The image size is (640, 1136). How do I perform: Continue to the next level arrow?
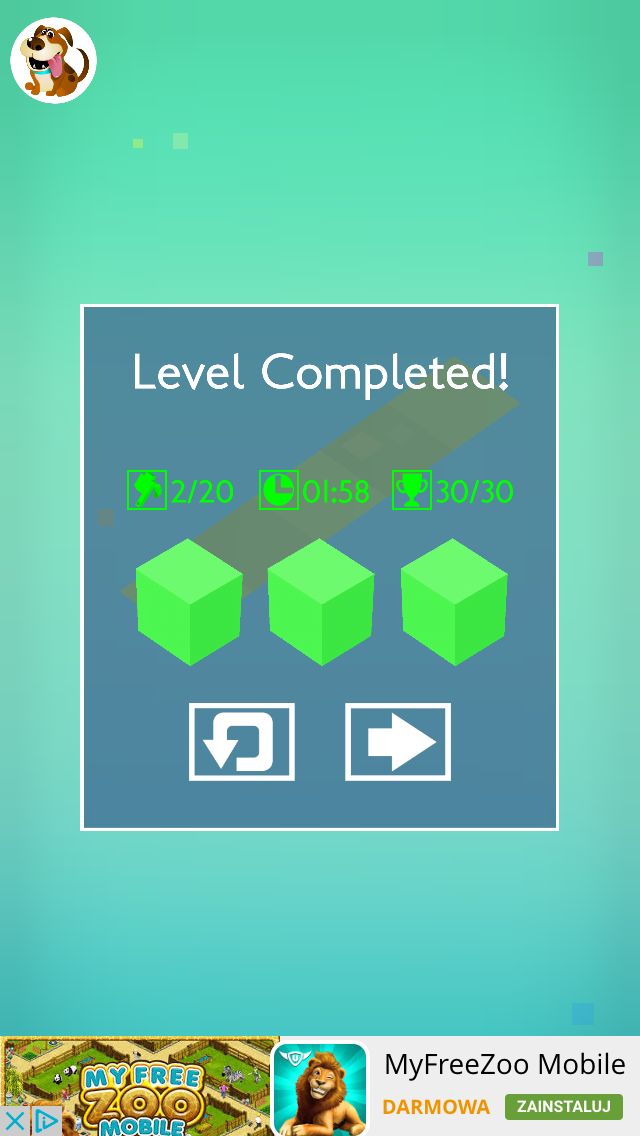(x=398, y=742)
